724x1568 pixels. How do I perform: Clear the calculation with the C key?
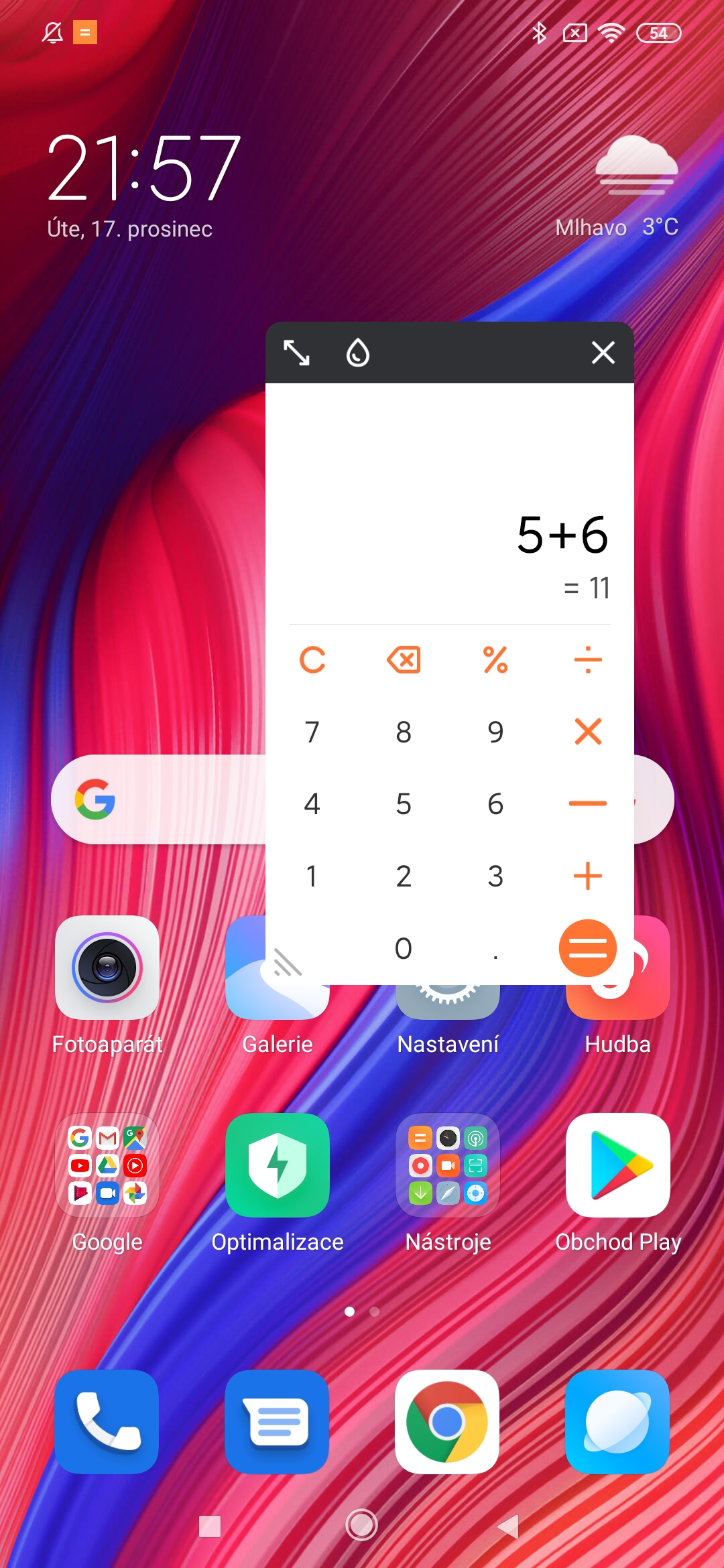[312, 660]
